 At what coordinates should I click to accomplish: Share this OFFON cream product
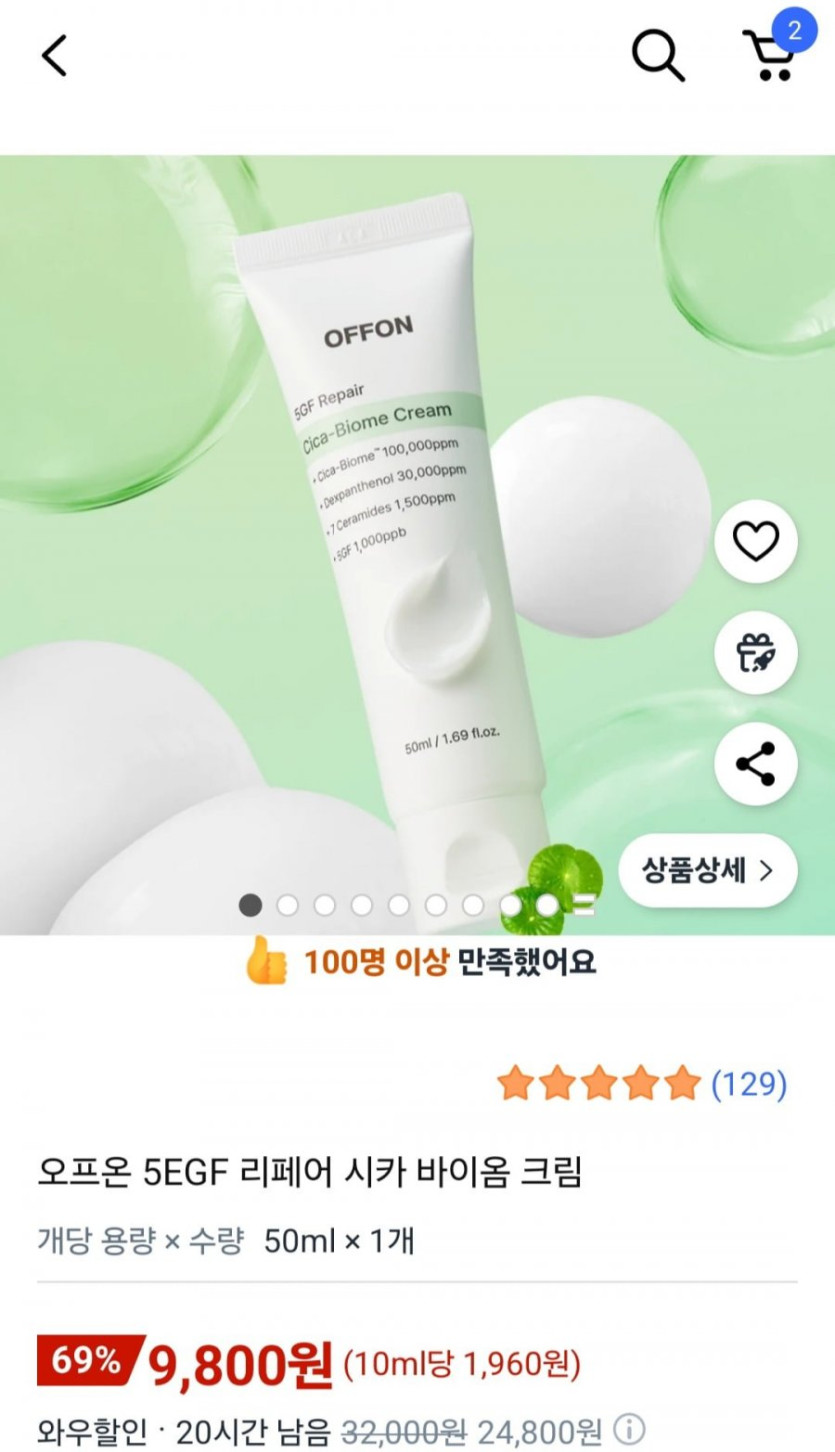756,764
